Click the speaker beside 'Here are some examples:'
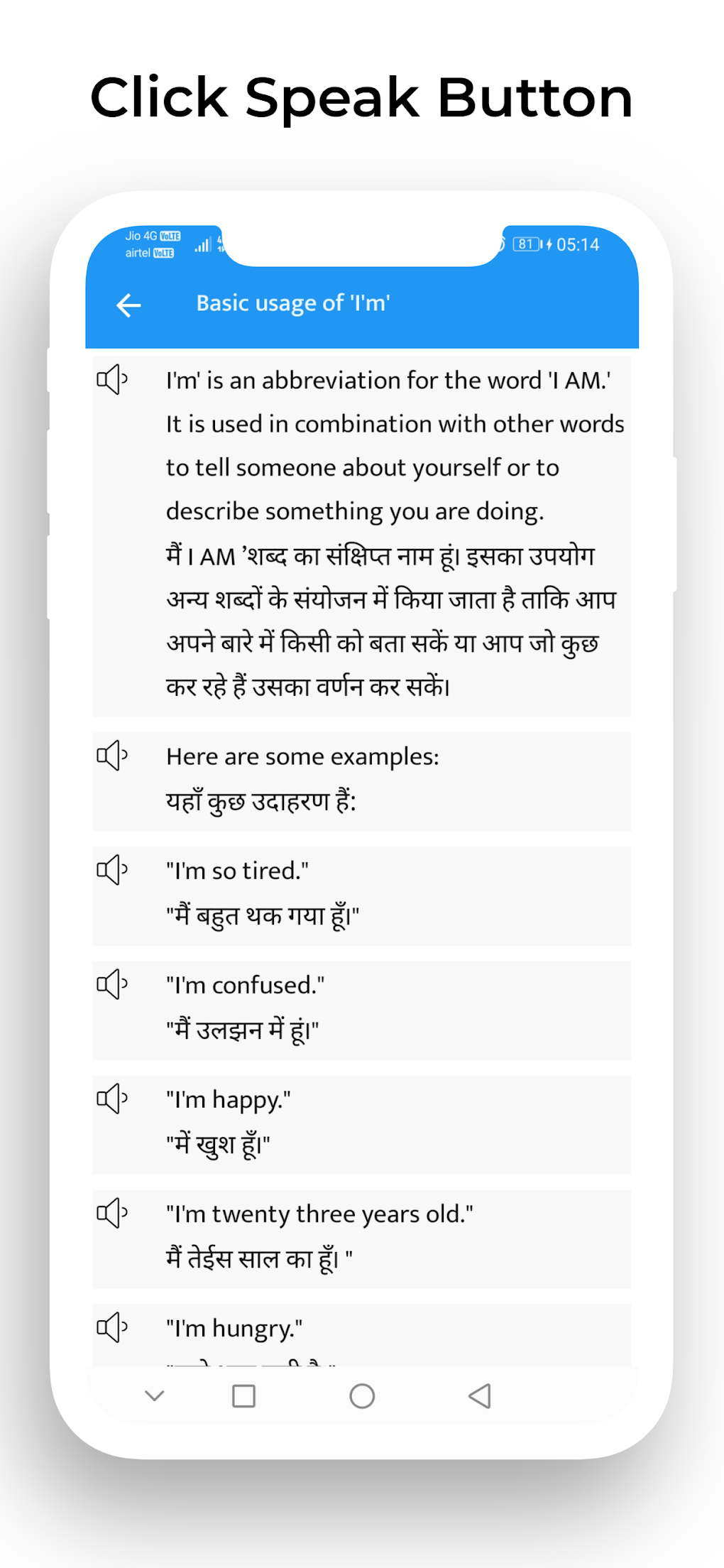 [112, 756]
